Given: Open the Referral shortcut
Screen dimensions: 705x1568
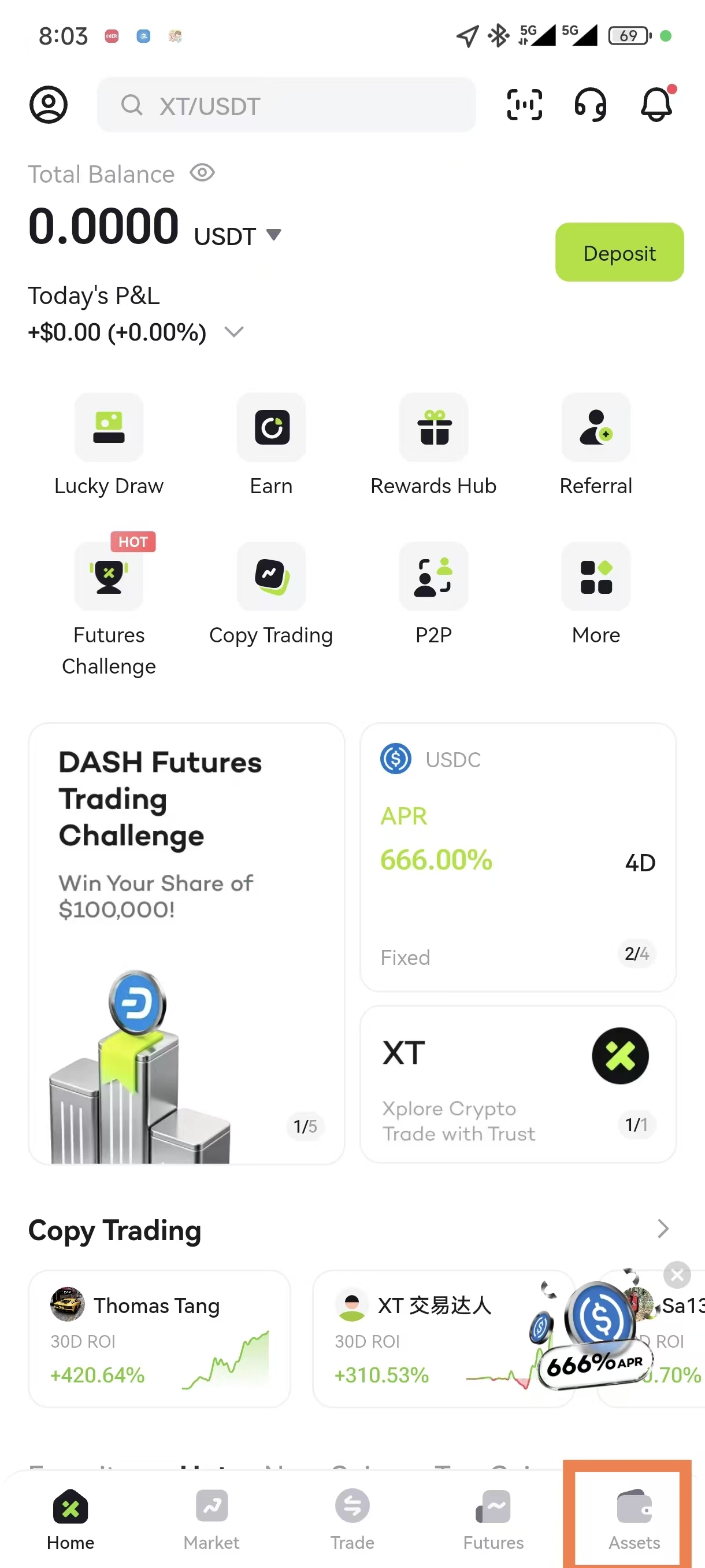Looking at the screenshot, I should (596, 445).
